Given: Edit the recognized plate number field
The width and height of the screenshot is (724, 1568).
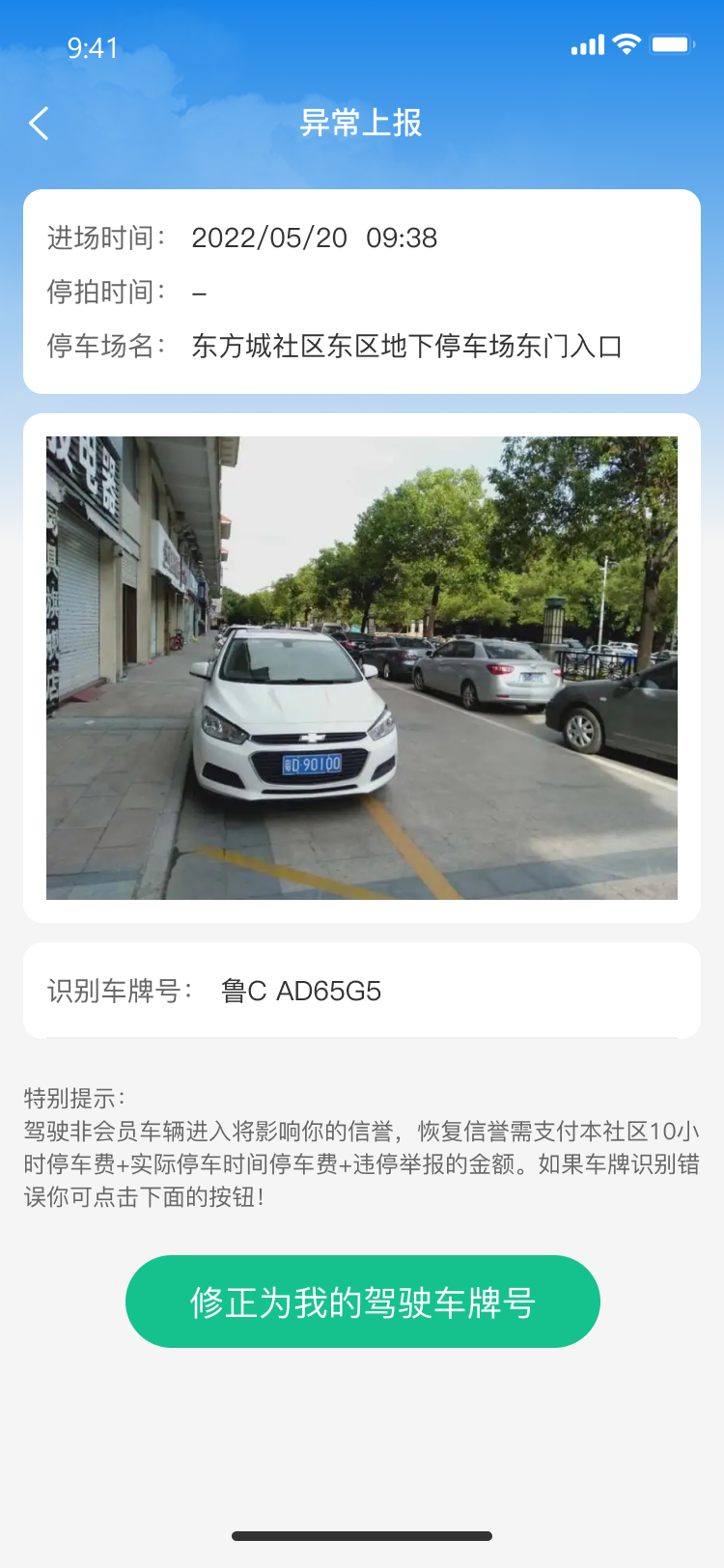Looking at the screenshot, I should [x=301, y=992].
